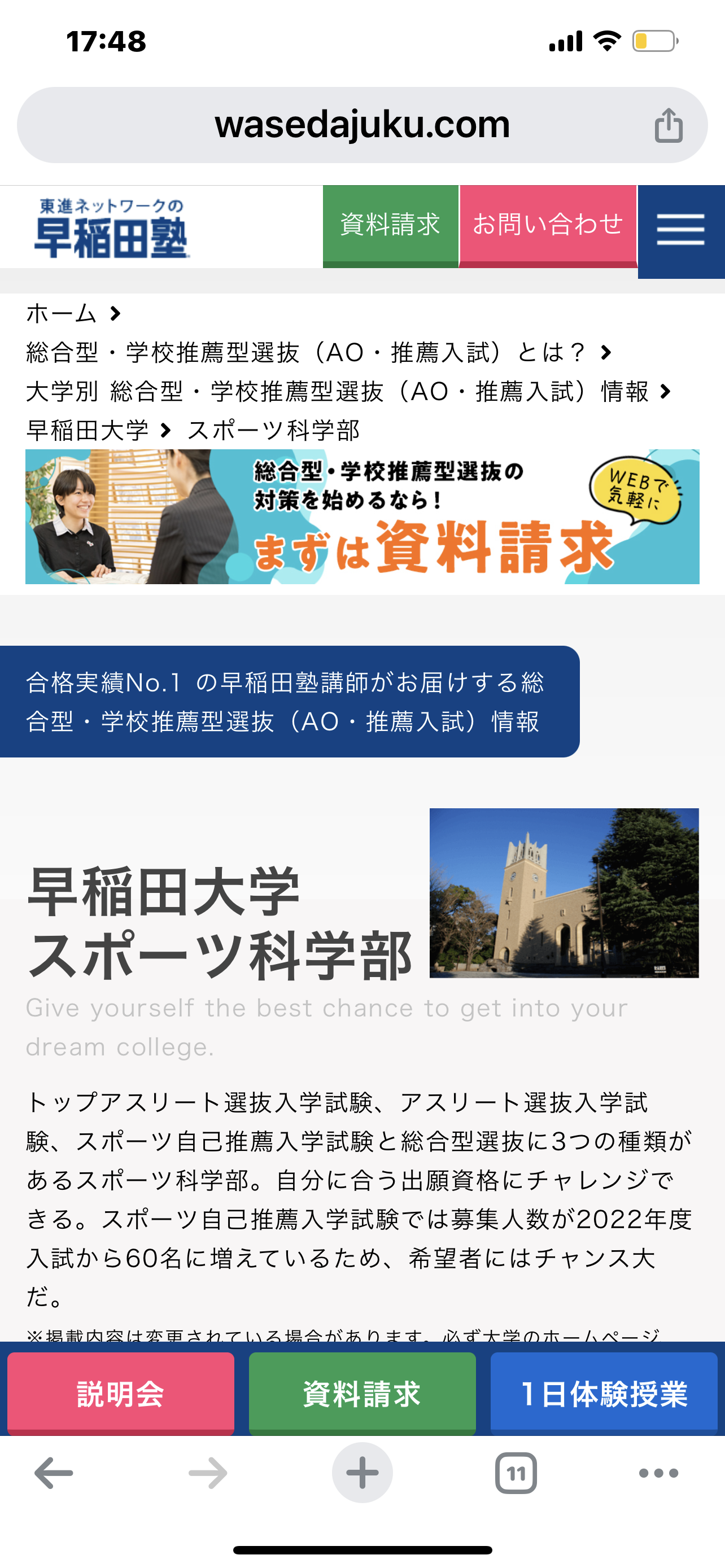Go to ホーム breadcrumb link
The image size is (725, 1568).
coord(62,313)
